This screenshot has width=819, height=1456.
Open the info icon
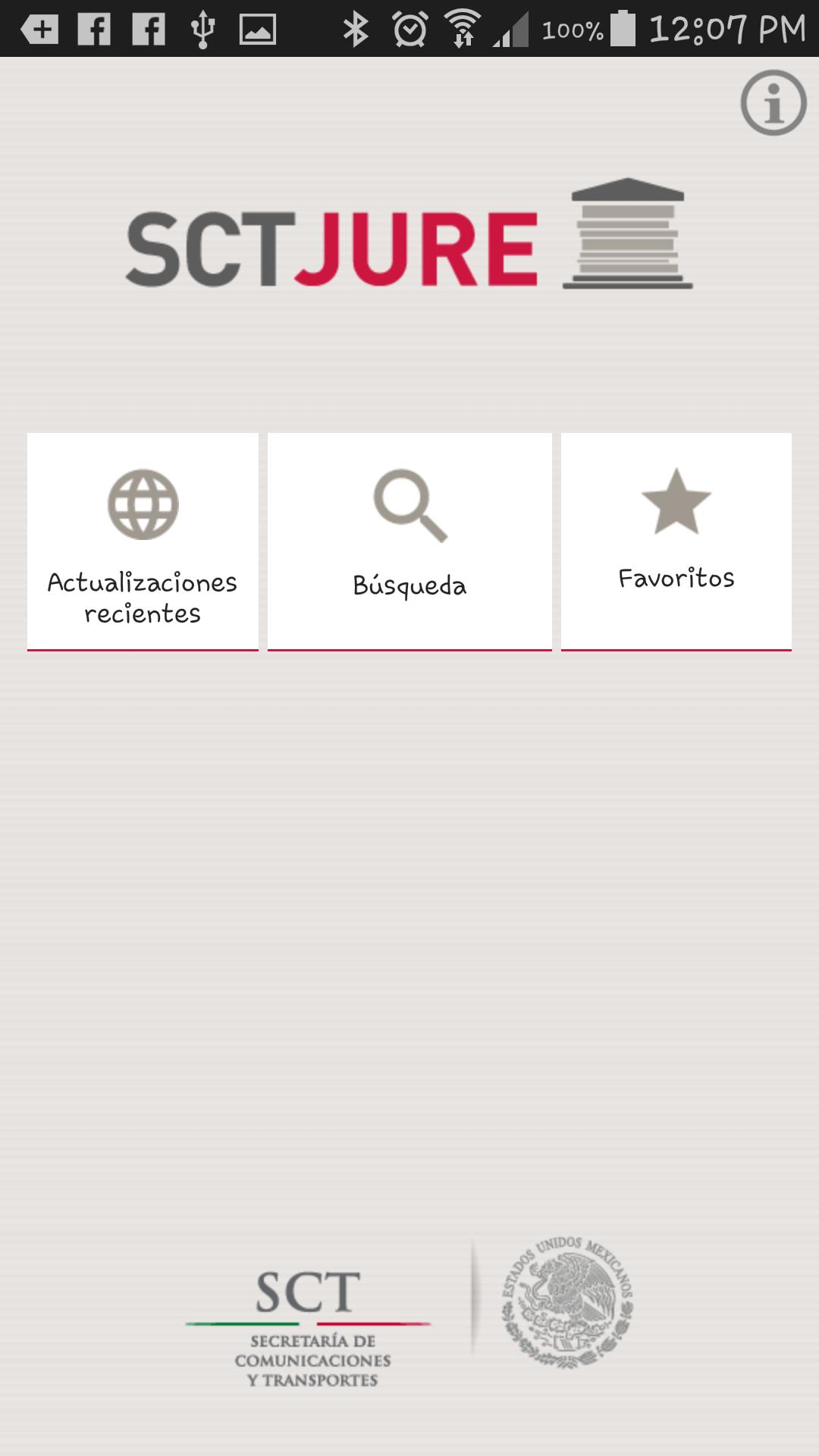(773, 103)
